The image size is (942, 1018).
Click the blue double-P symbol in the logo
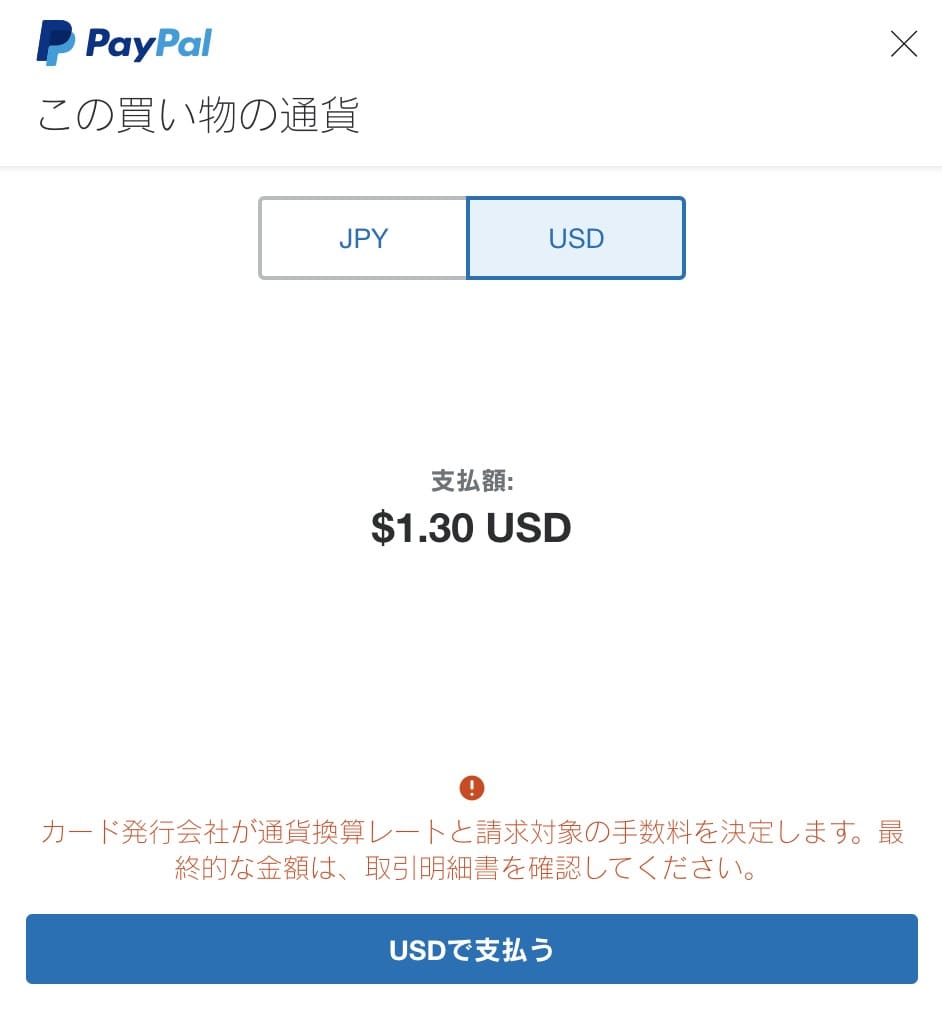coord(55,43)
